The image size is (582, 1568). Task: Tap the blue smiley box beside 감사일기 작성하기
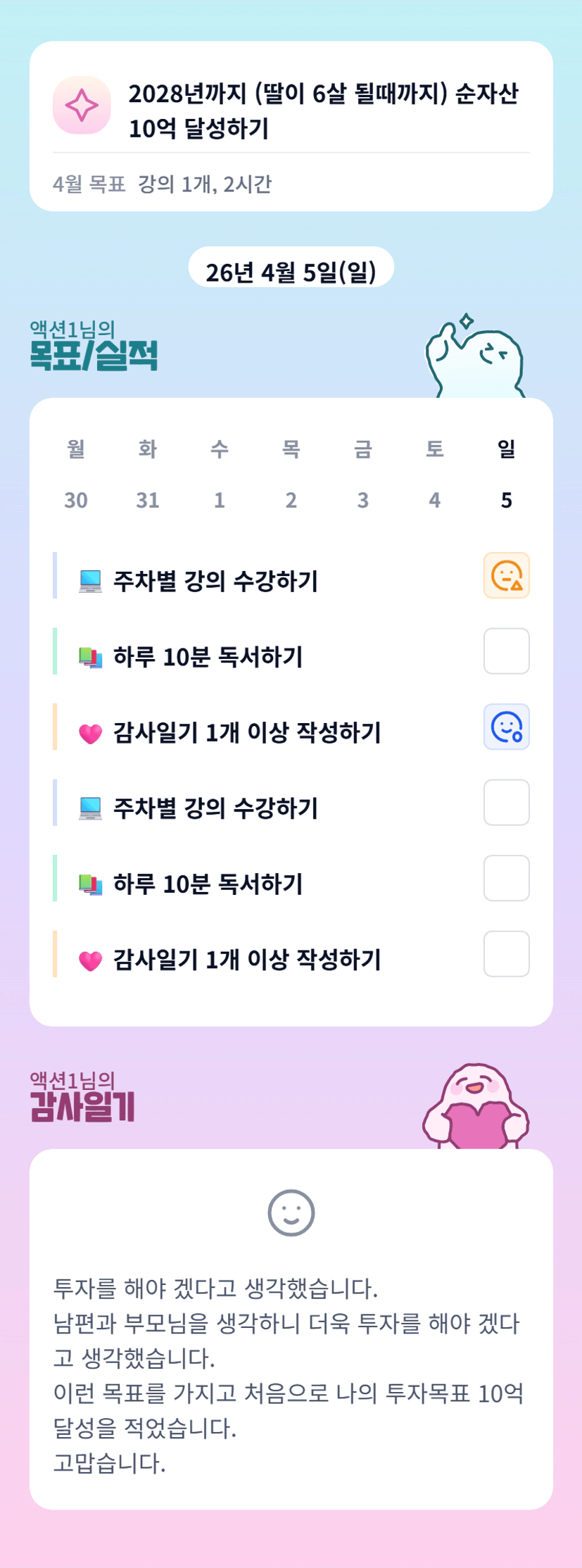pyautogui.click(x=506, y=727)
